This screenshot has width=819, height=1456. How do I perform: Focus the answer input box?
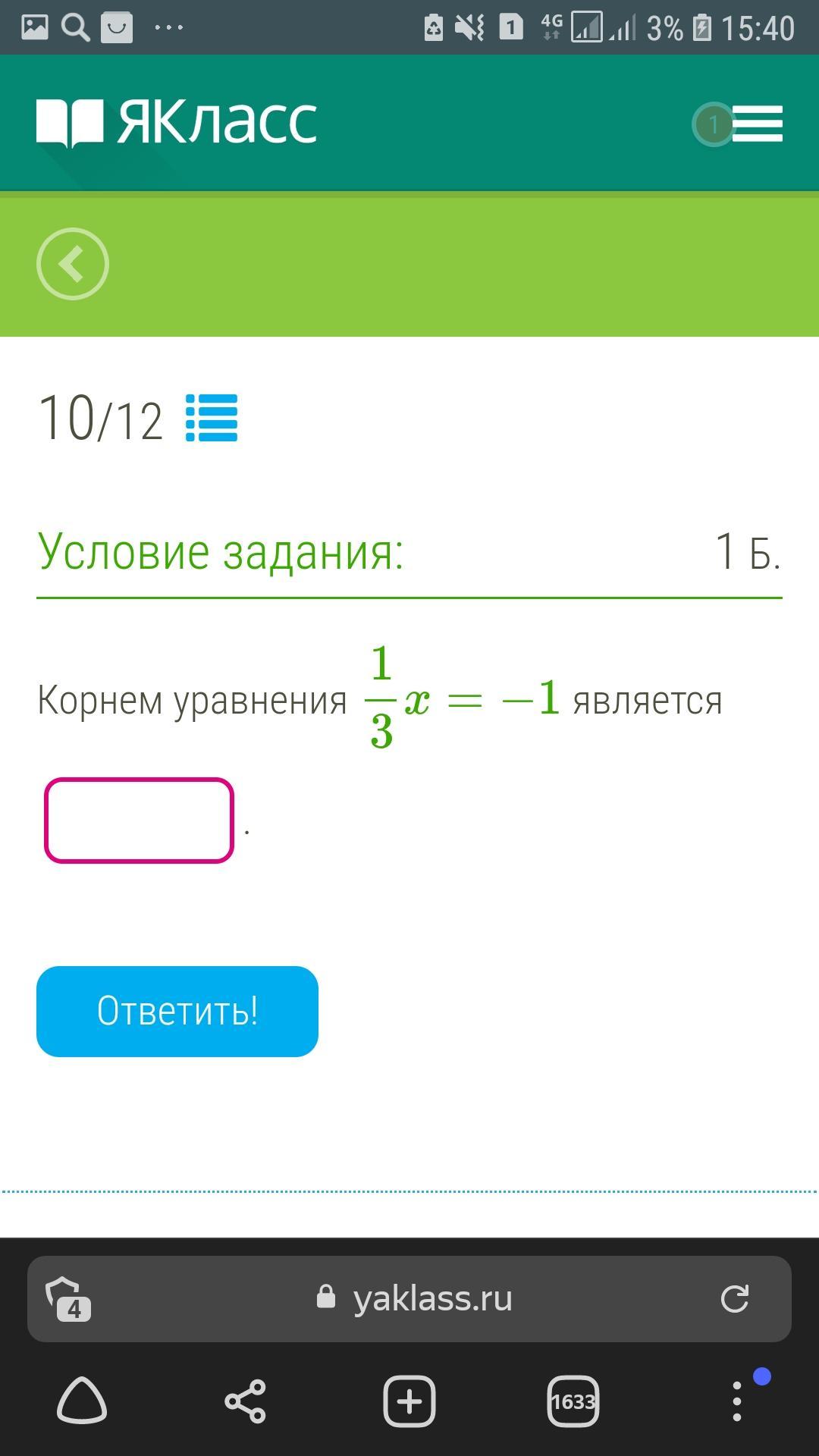139,821
